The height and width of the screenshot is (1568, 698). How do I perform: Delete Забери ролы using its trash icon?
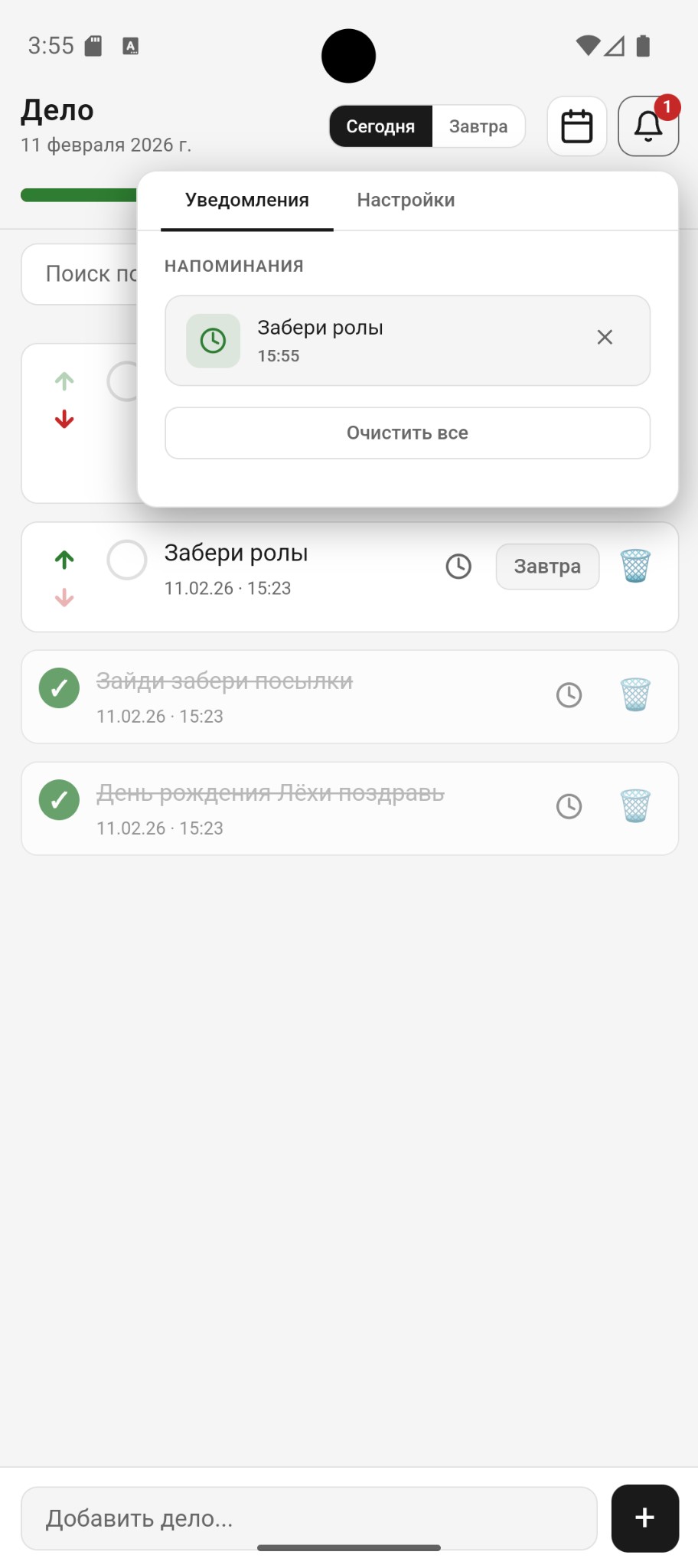click(635, 567)
